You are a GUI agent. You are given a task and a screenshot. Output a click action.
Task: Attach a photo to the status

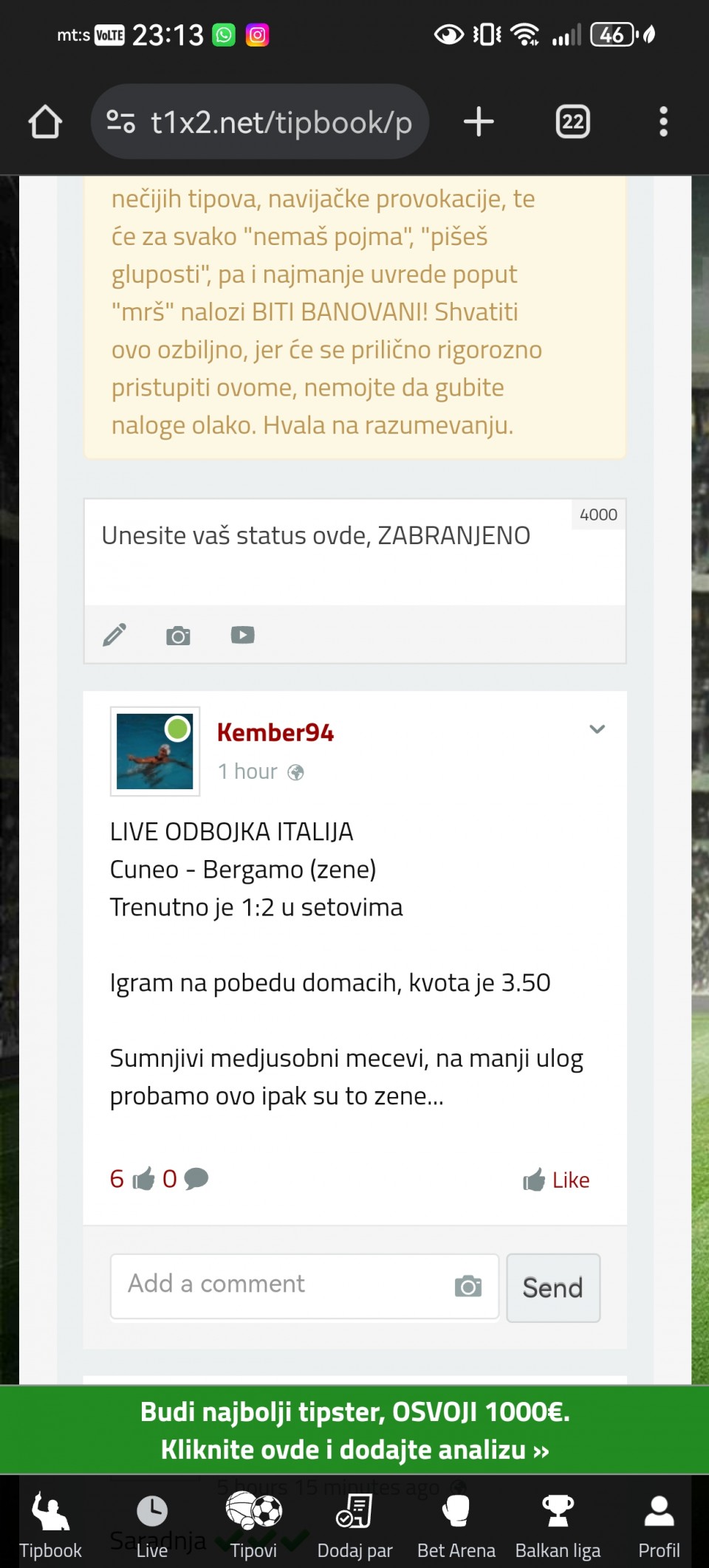coord(178,635)
